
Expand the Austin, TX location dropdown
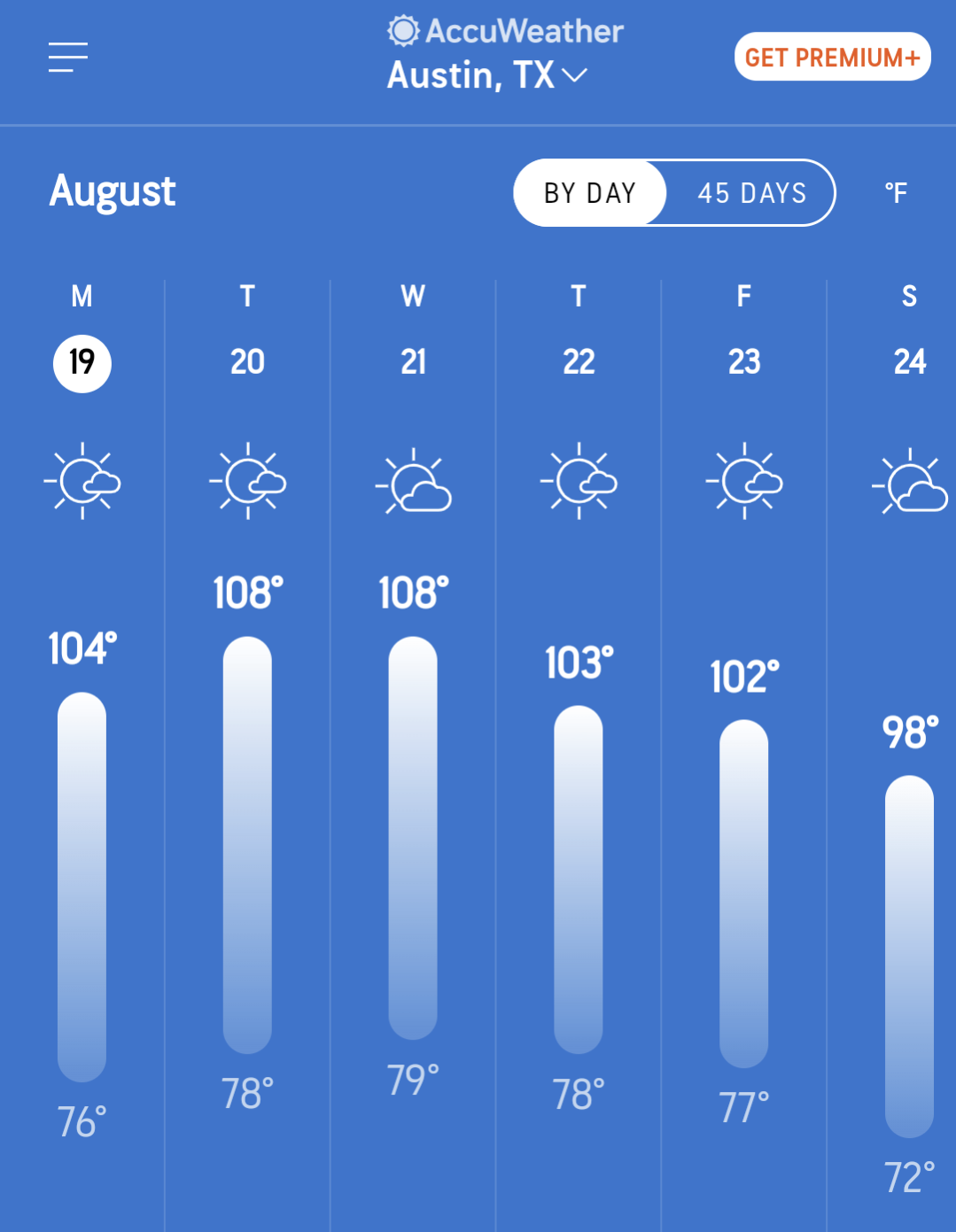(x=487, y=75)
